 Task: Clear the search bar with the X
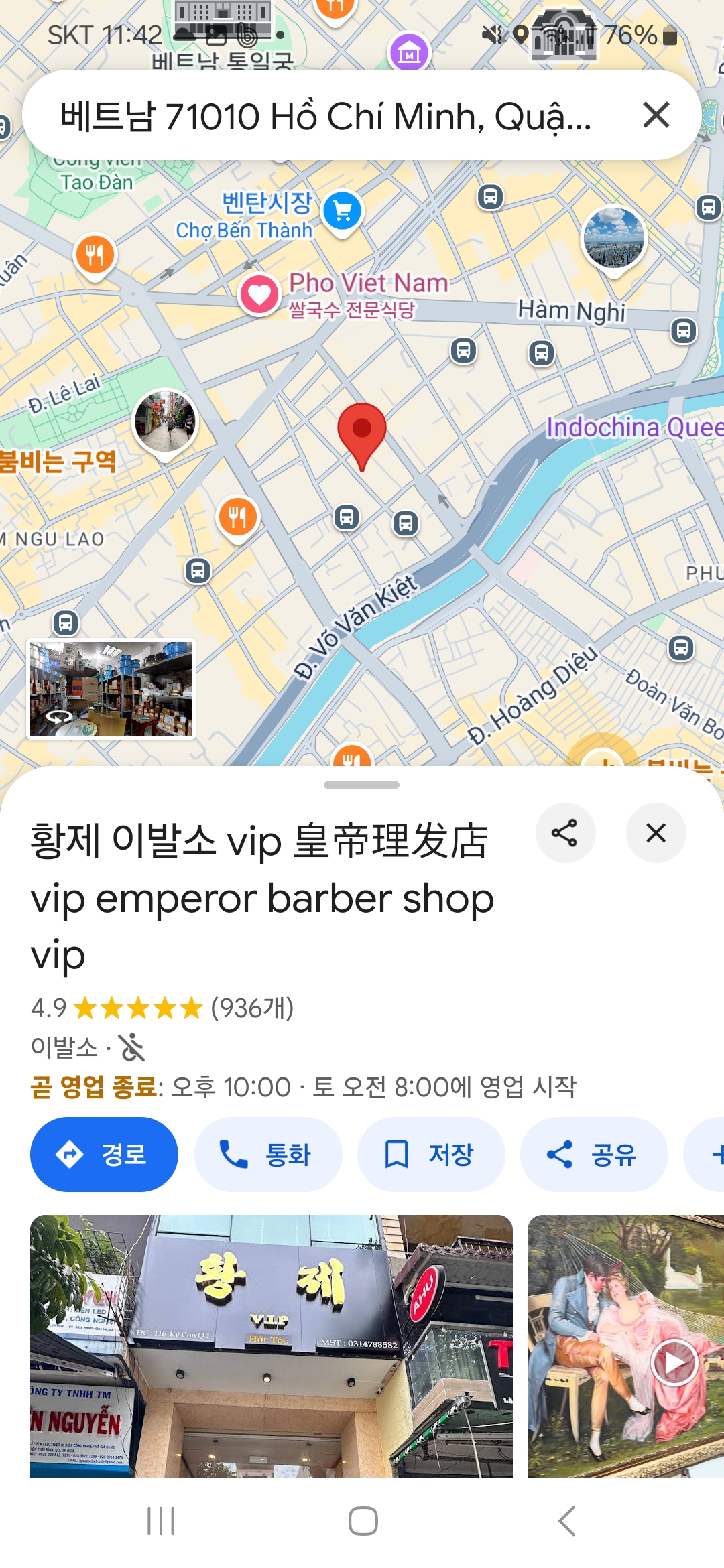pos(656,115)
